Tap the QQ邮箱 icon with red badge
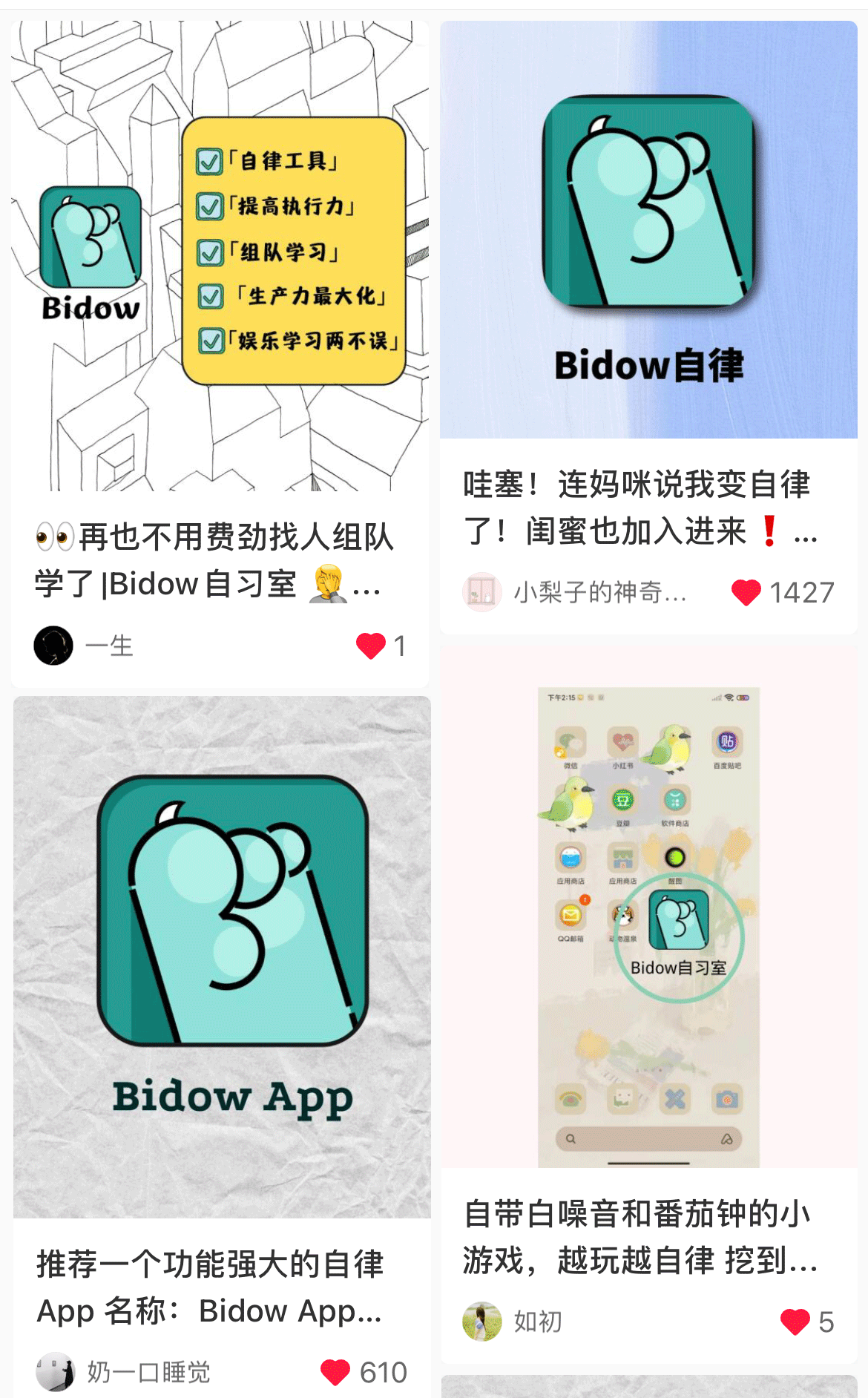The width and height of the screenshot is (868, 1398). tap(571, 914)
